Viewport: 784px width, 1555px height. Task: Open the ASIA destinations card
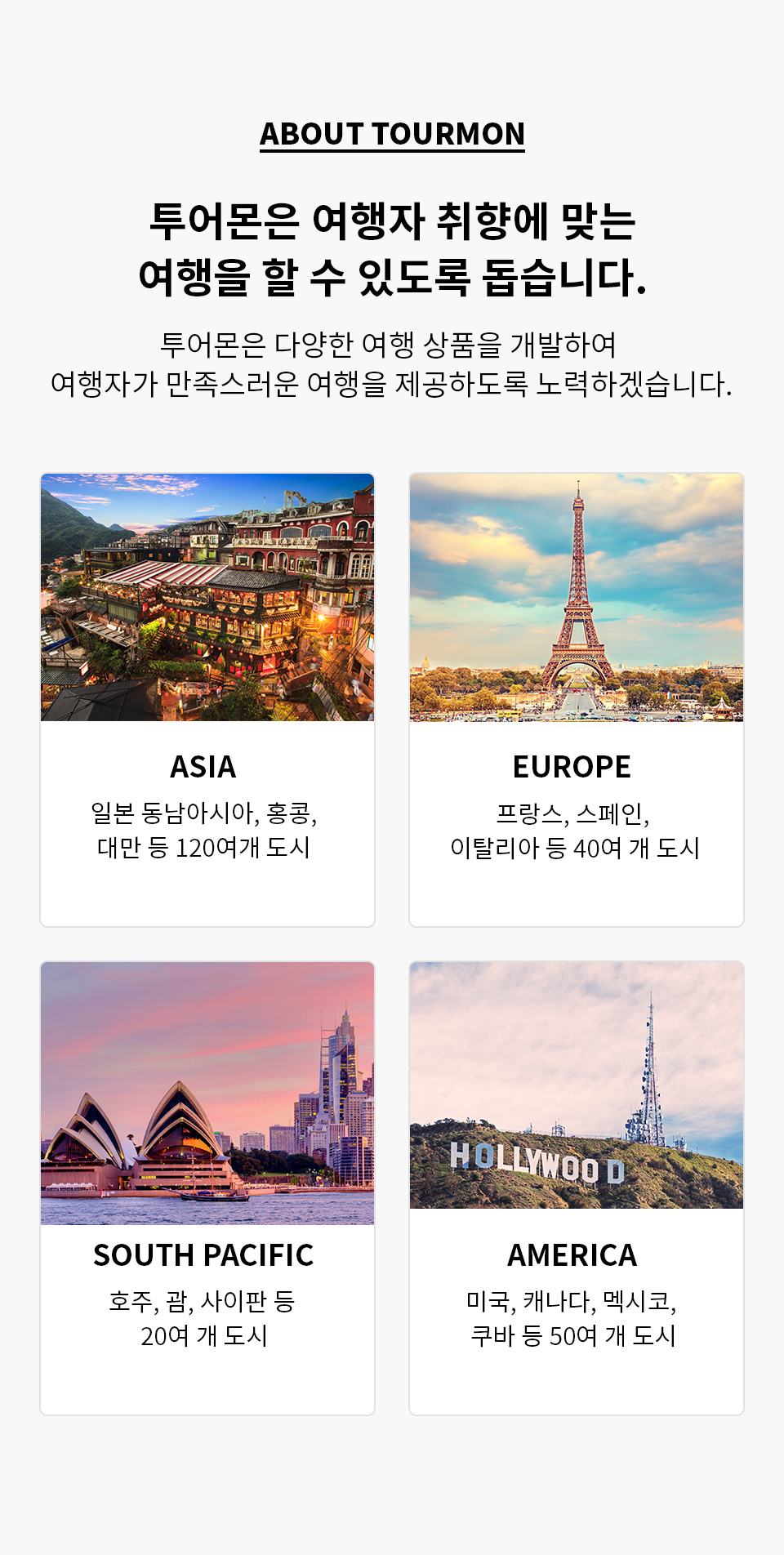point(207,699)
